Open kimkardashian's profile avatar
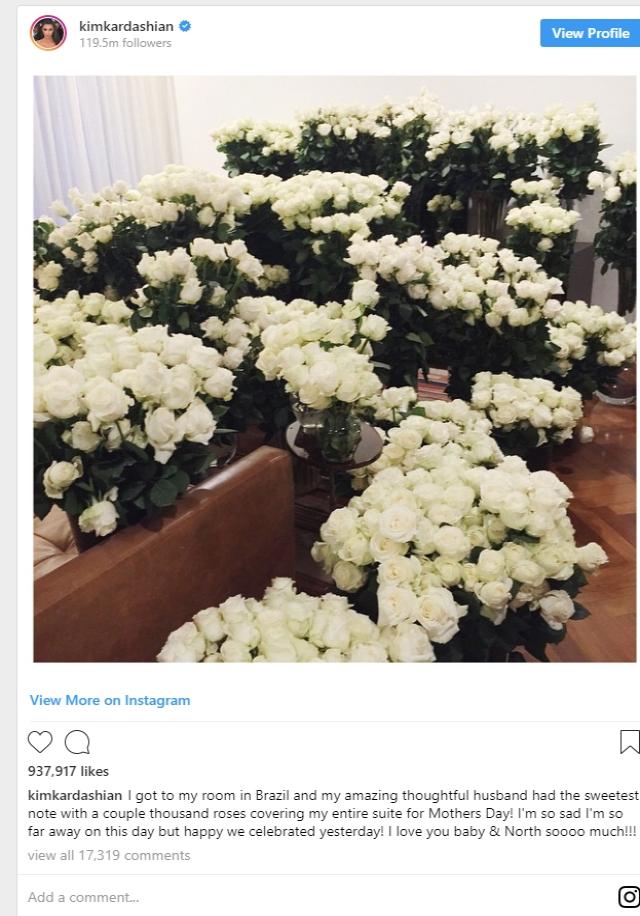The width and height of the screenshot is (640, 916). pyautogui.click(x=48, y=34)
